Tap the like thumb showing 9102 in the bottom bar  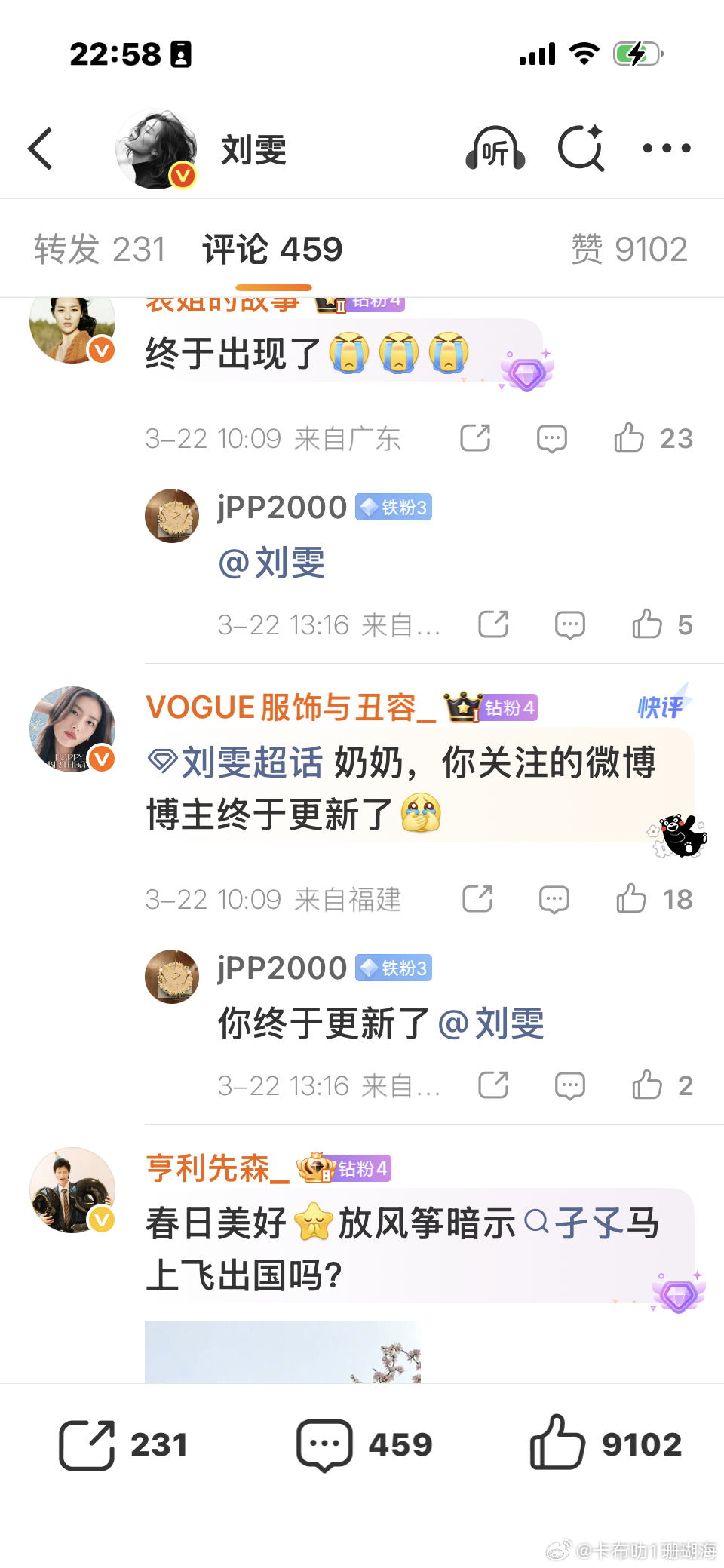558,1443
